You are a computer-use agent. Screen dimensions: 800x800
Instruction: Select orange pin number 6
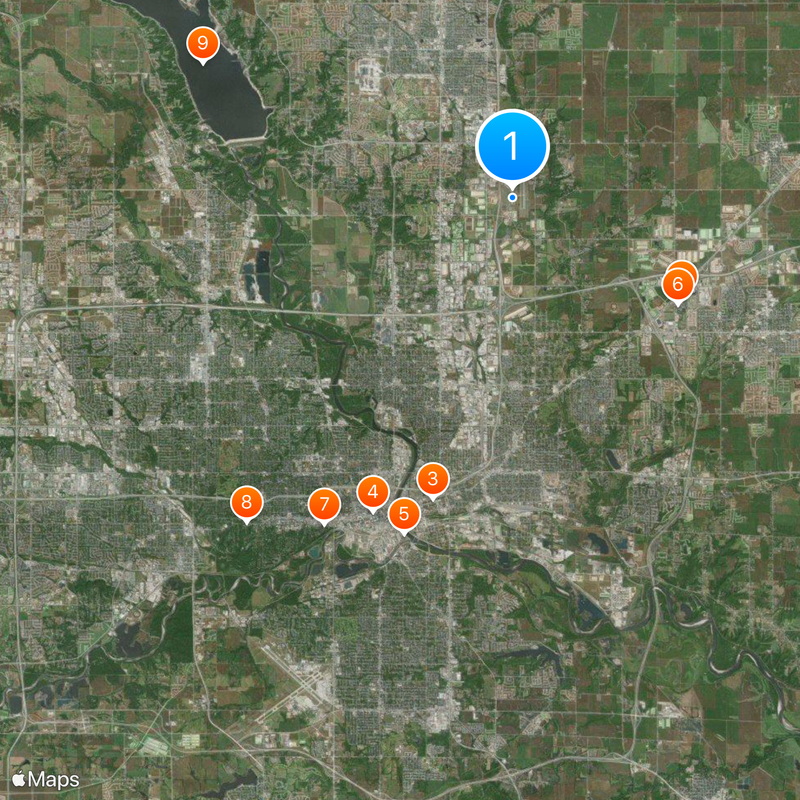[x=677, y=286]
